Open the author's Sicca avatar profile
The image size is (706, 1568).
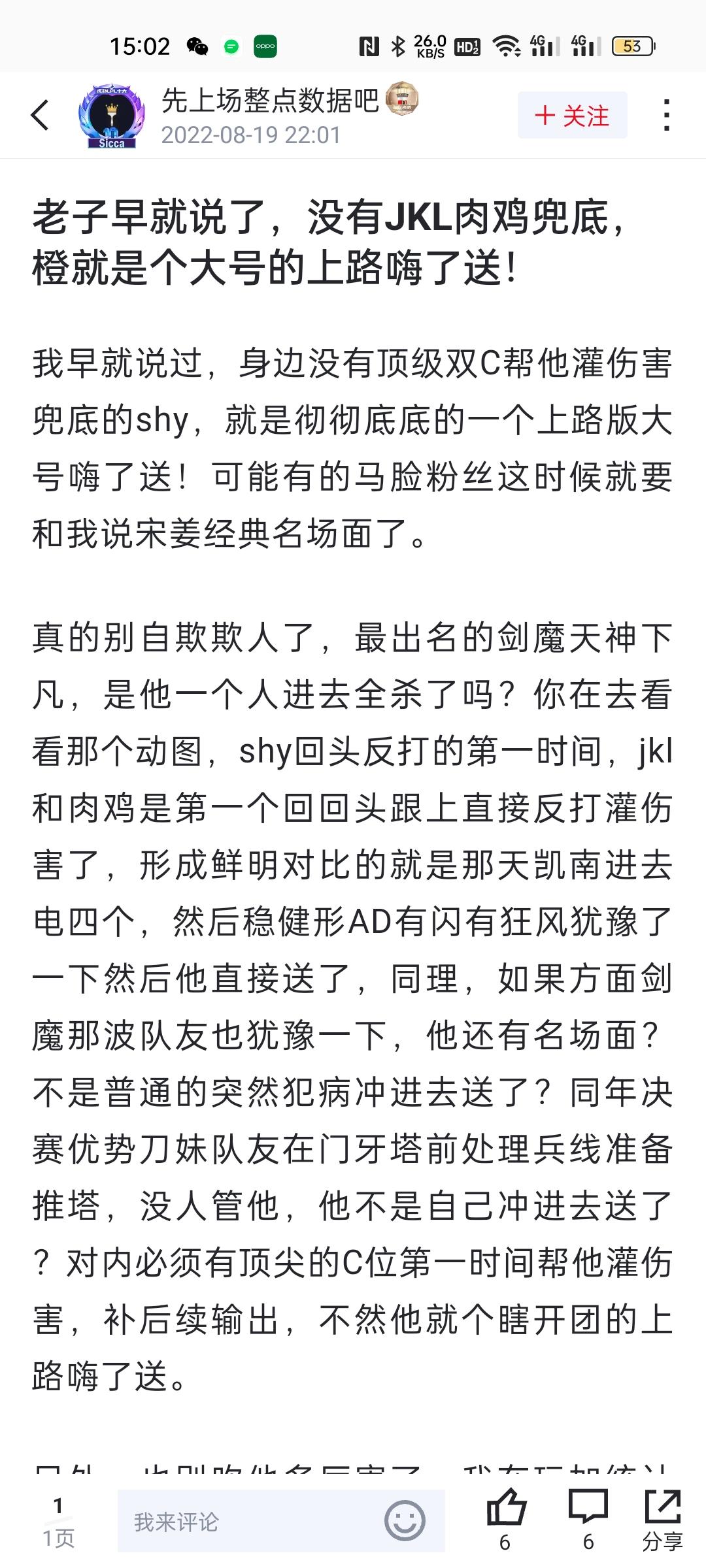111,116
